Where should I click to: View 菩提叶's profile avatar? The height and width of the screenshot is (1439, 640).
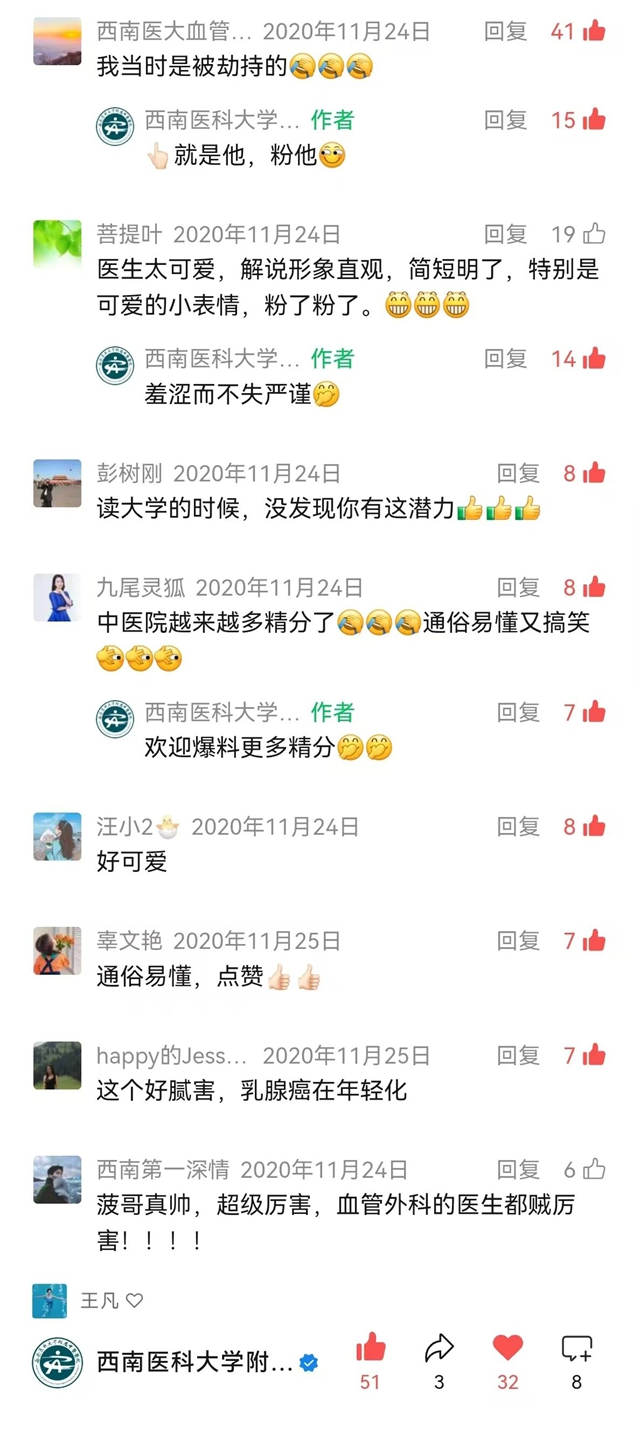[x=57, y=244]
